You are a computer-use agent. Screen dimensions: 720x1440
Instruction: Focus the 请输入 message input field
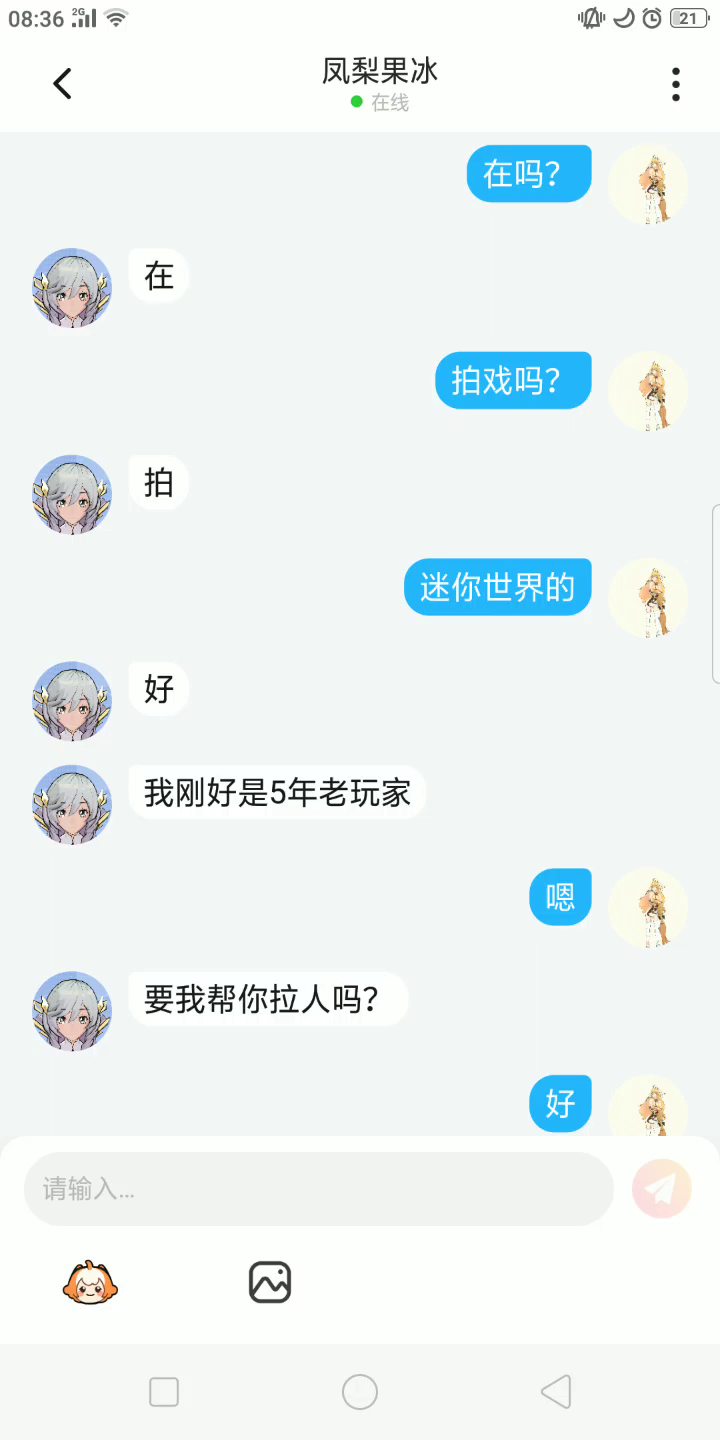pos(318,1189)
